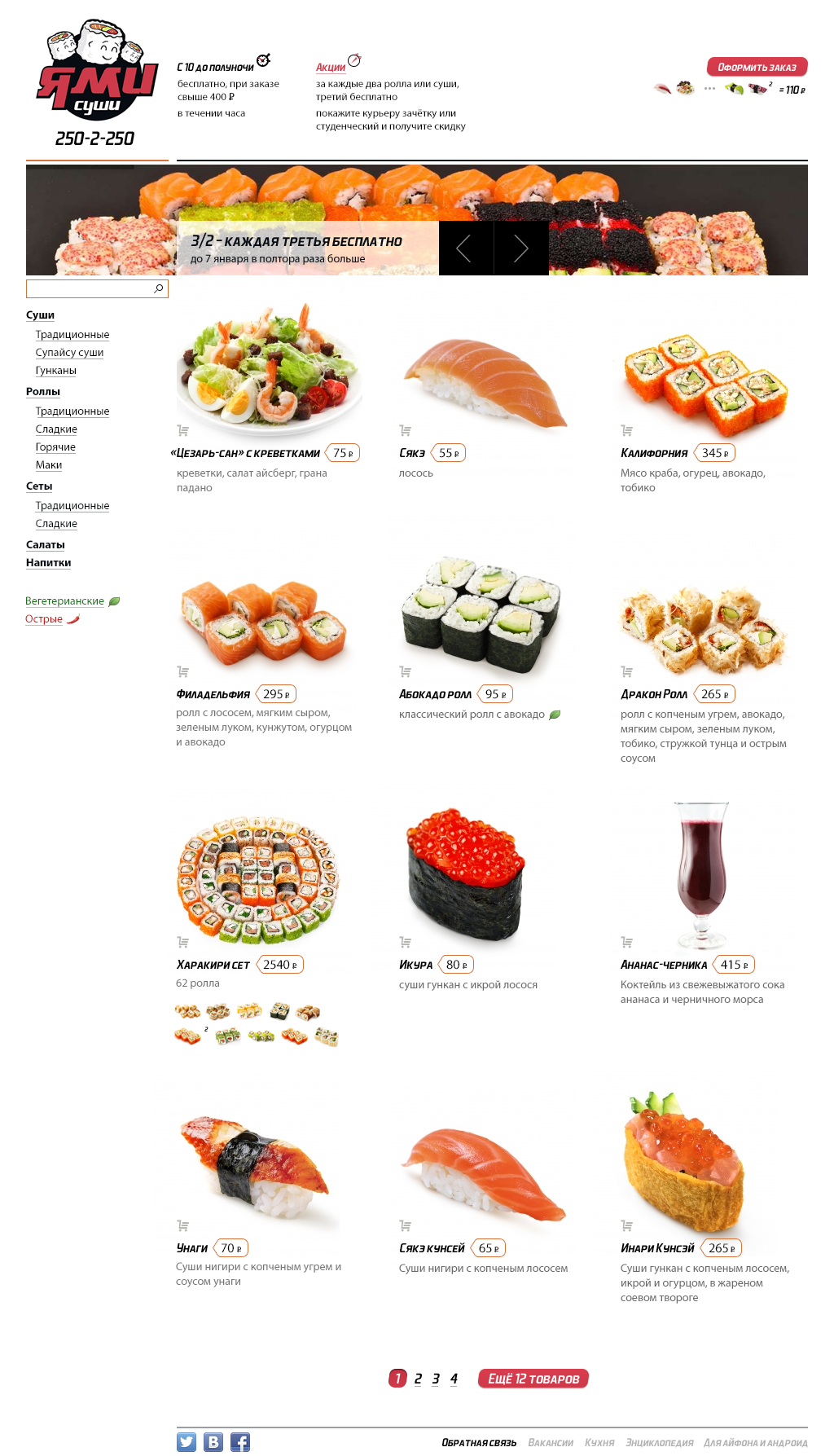
Task: Open the search field under banner
Action: point(90,288)
